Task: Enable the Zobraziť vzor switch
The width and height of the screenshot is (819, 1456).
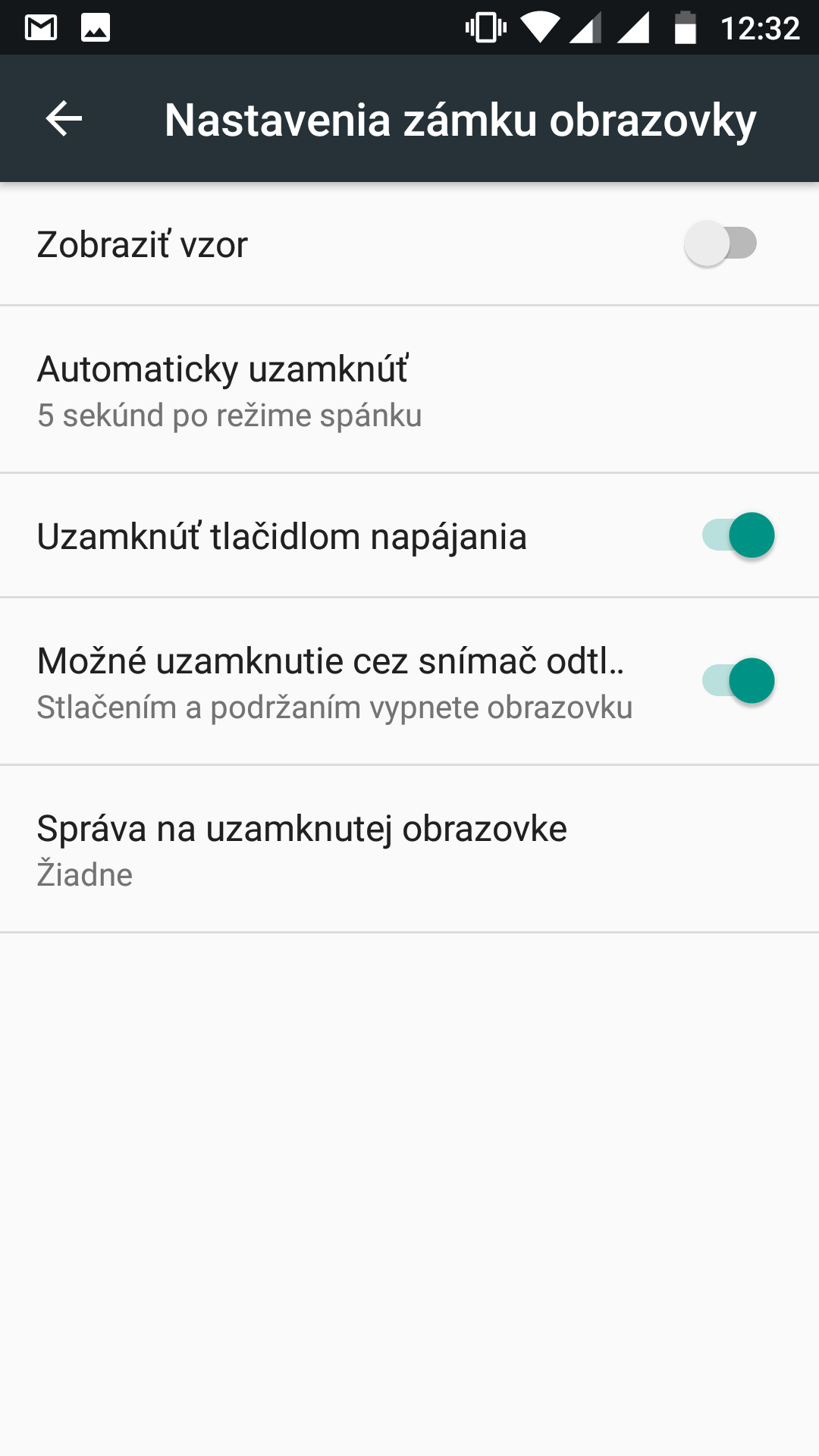Action: (721, 243)
